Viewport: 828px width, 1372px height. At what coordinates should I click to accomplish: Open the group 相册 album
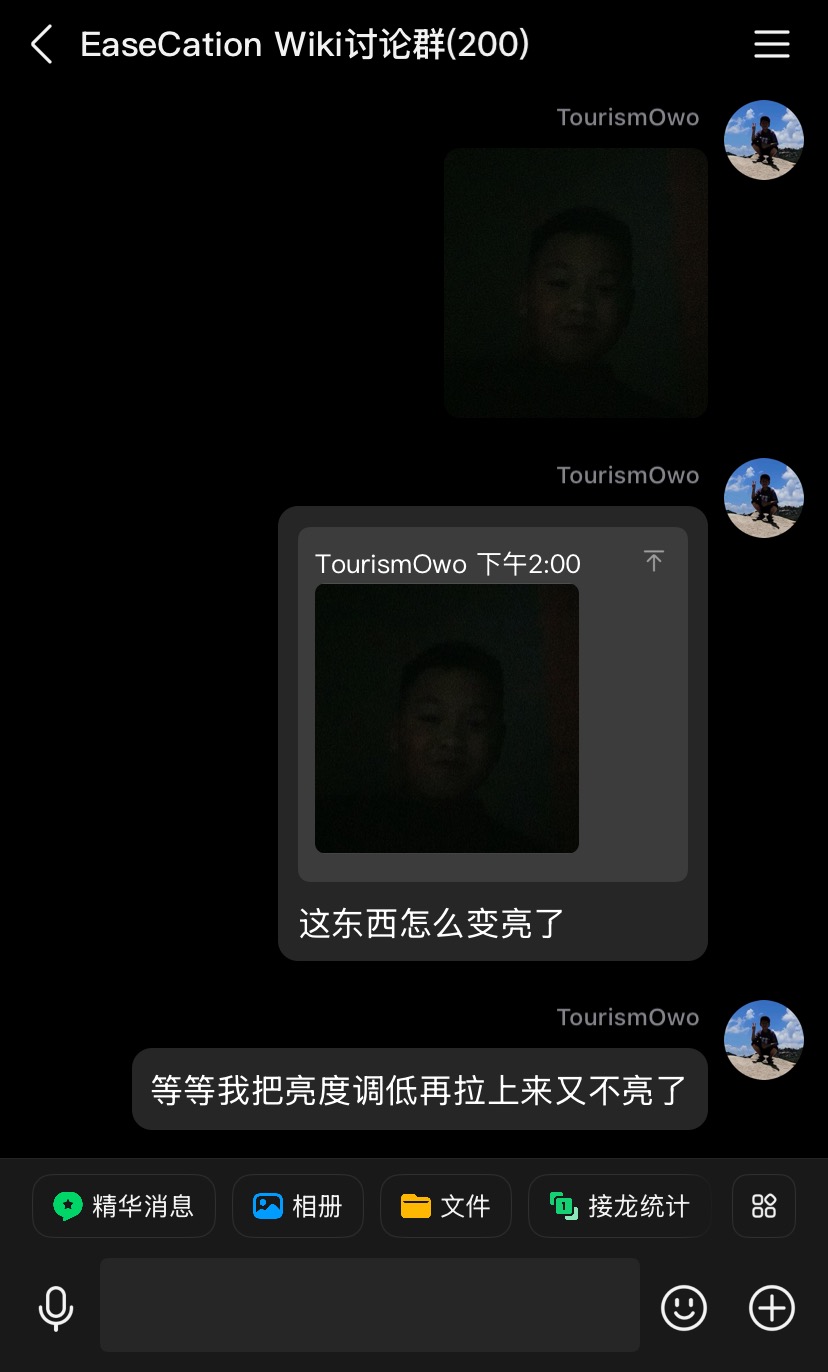click(298, 1206)
